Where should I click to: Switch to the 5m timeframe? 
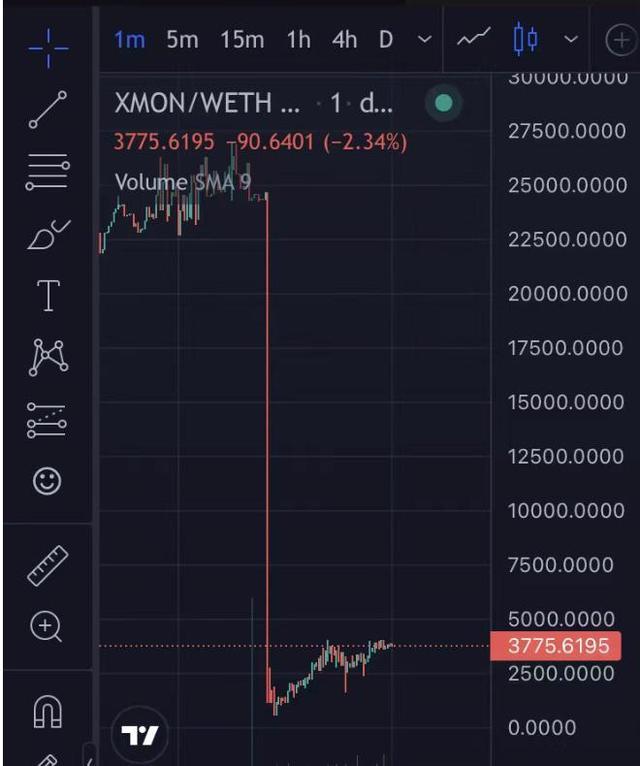pyautogui.click(x=182, y=40)
